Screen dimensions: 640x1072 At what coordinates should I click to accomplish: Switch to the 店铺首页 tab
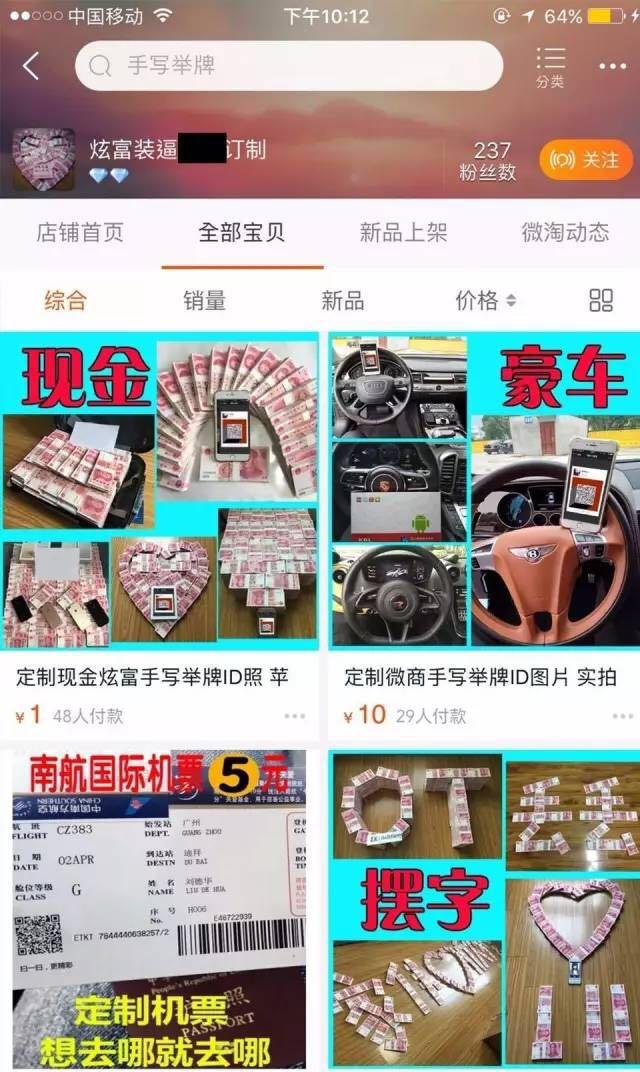(x=80, y=233)
